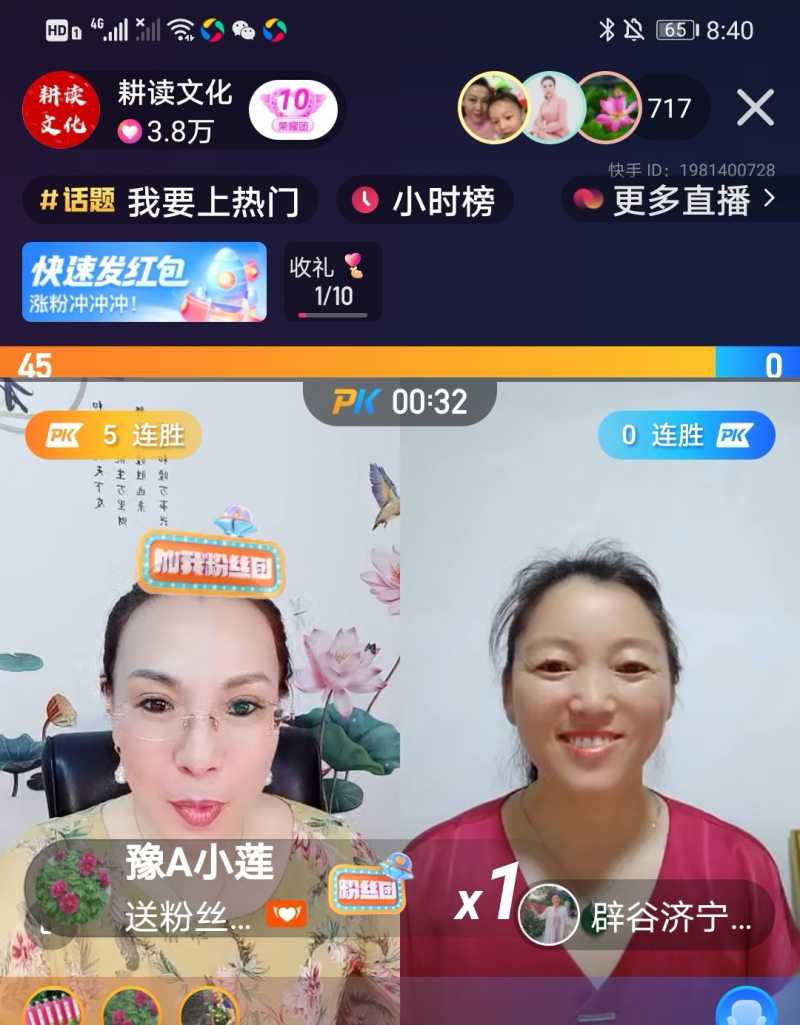Open the 收礼 1/10 gift task
The height and width of the screenshot is (1025, 800).
point(333,282)
